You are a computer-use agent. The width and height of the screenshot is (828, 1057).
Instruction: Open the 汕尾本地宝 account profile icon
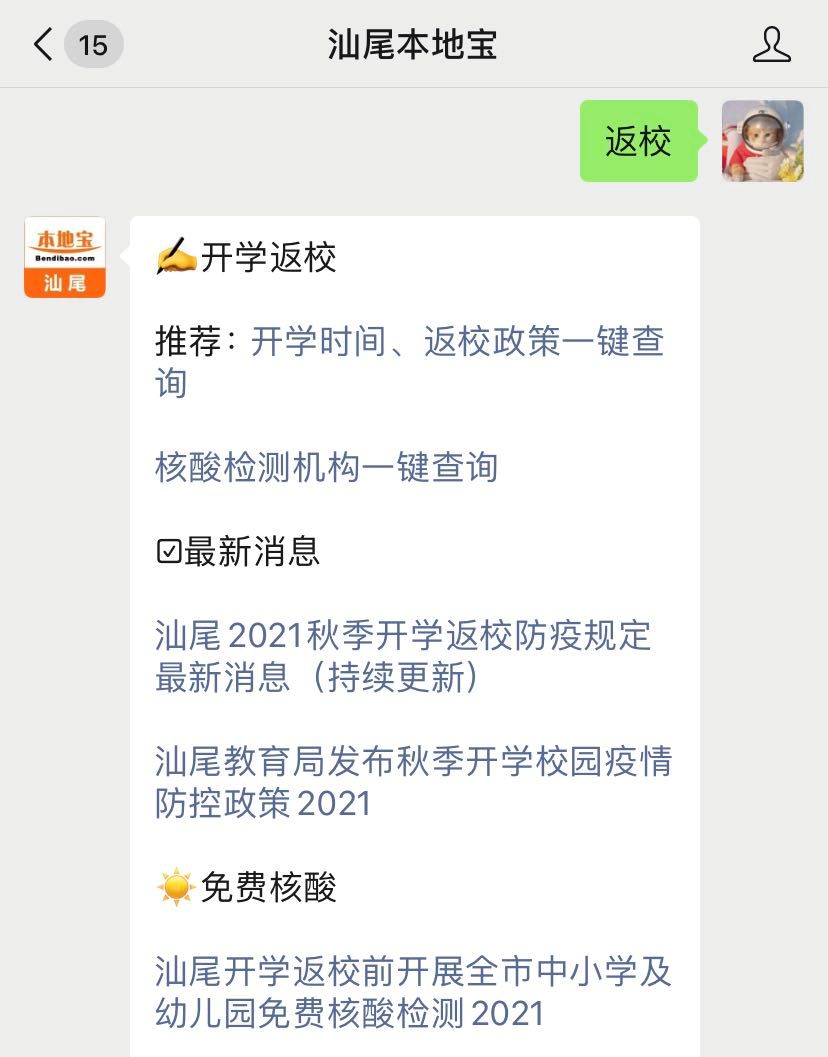pyautogui.click(x=771, y=45)
